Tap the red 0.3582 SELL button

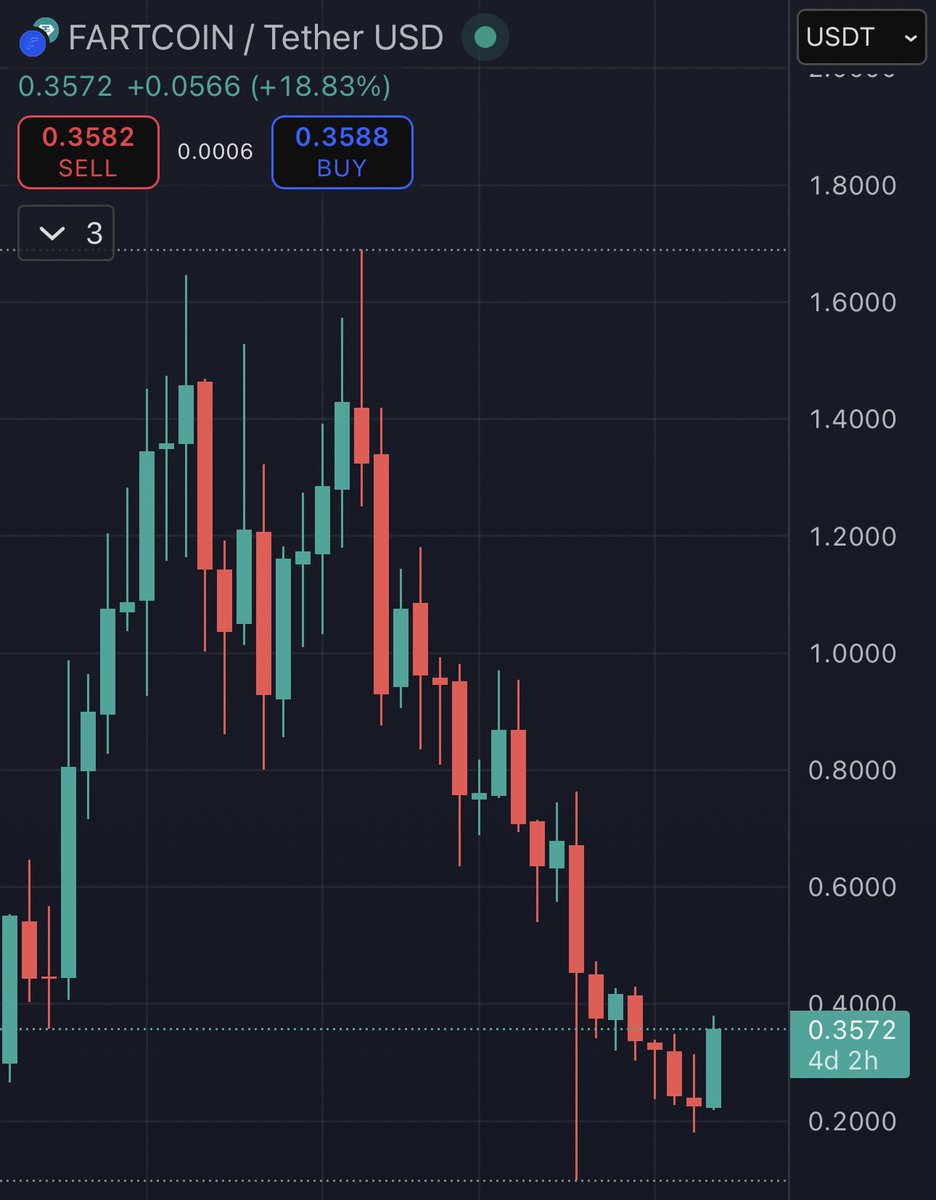pos(88,152)
